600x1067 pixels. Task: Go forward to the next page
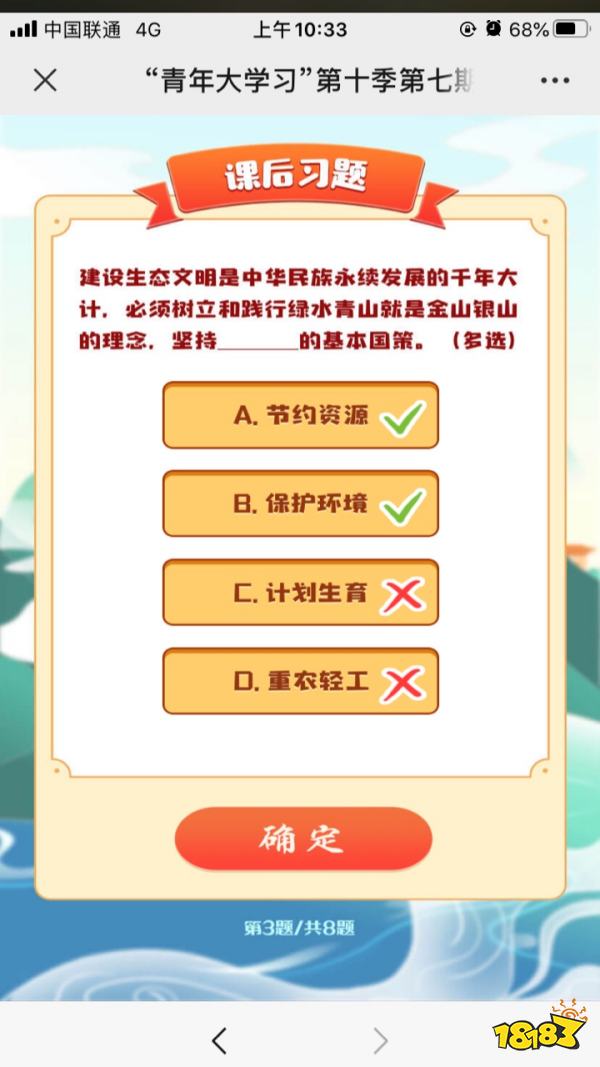380,1040
